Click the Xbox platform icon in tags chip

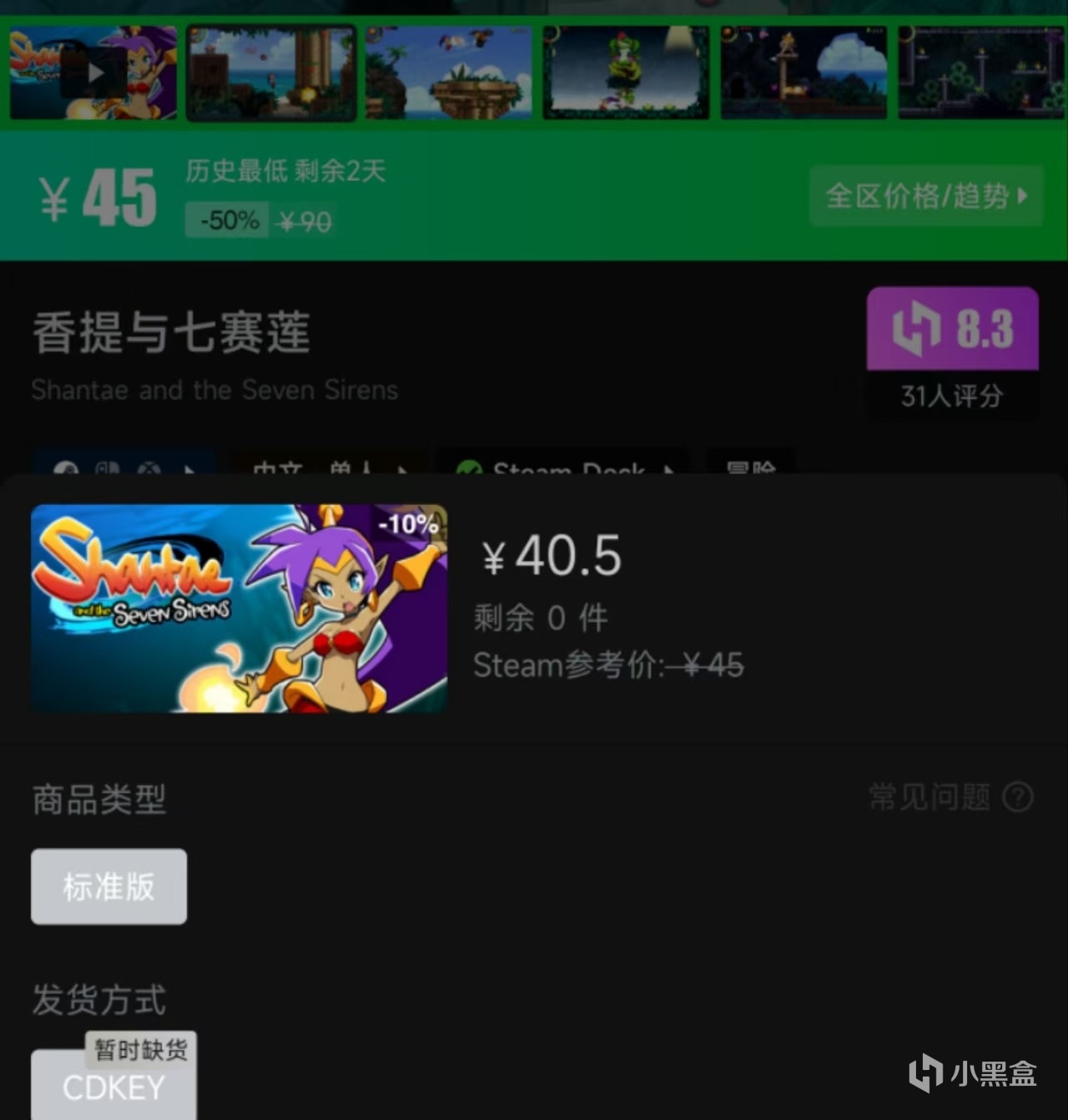tap(149, 469)
